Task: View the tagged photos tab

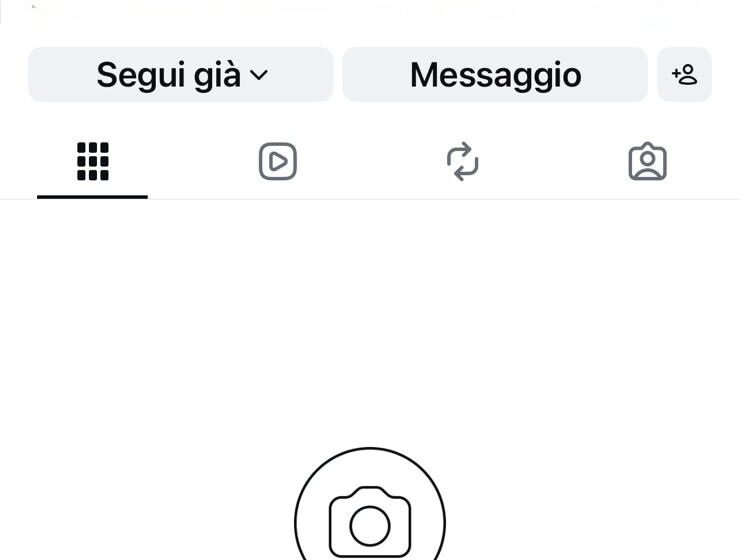Action: tap(647, 162)
